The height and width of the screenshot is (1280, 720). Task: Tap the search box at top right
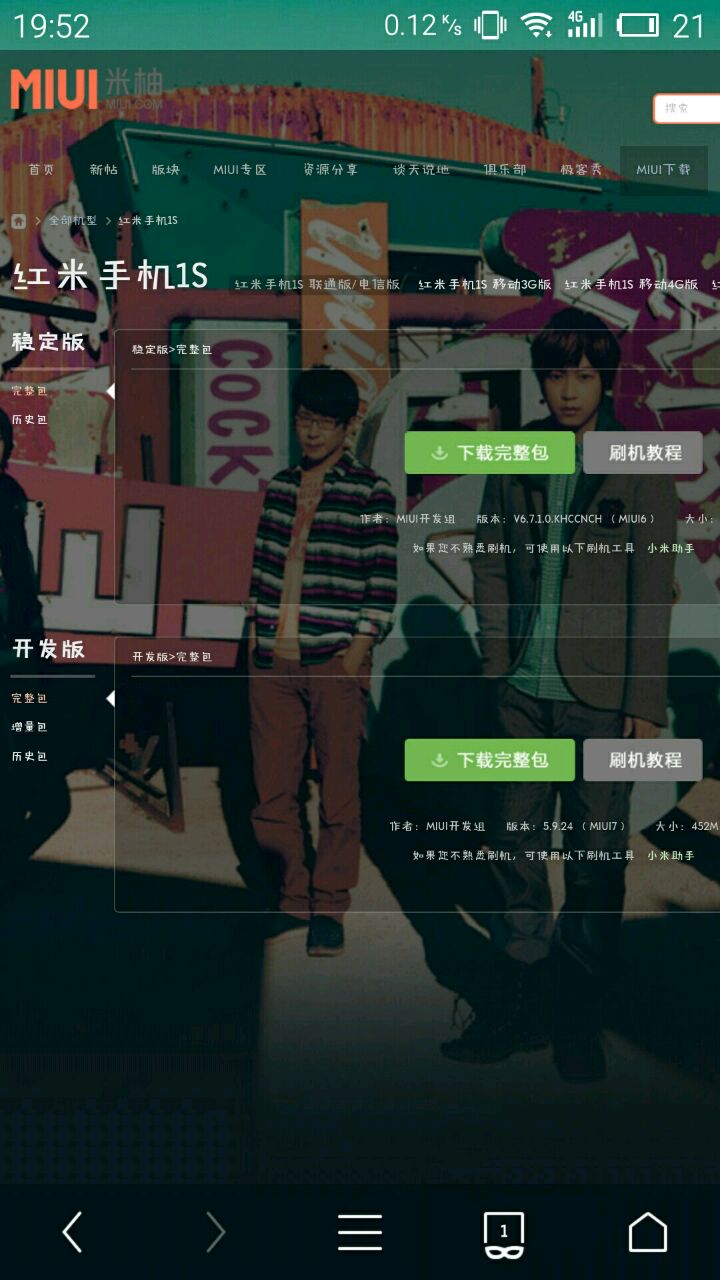pos(688,108)
